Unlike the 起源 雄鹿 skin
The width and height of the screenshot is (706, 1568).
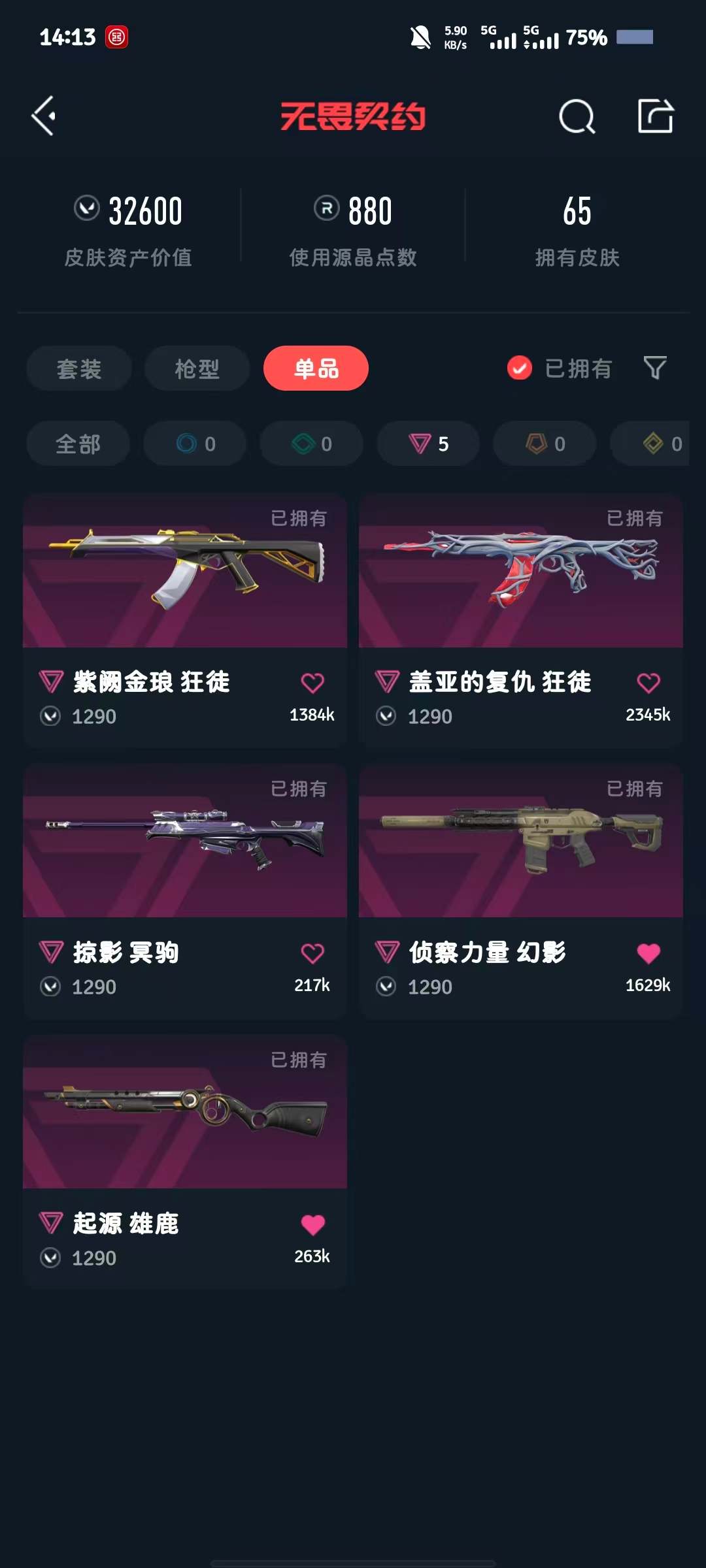pyautogui.click(x=312, y=1225)
